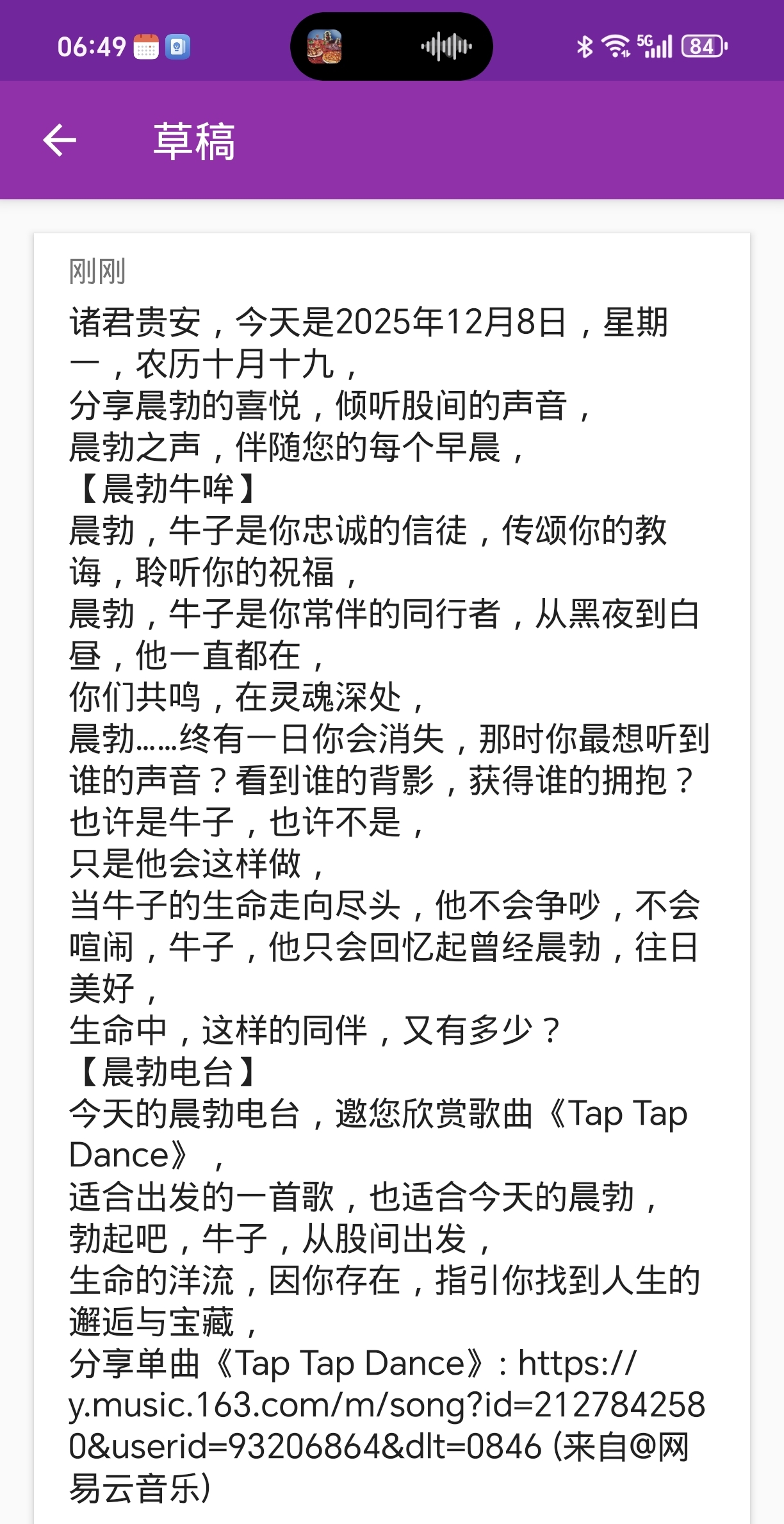Go back from the 草稿 drafts page
Screen dimensions: 784x1524
[60, 140]
